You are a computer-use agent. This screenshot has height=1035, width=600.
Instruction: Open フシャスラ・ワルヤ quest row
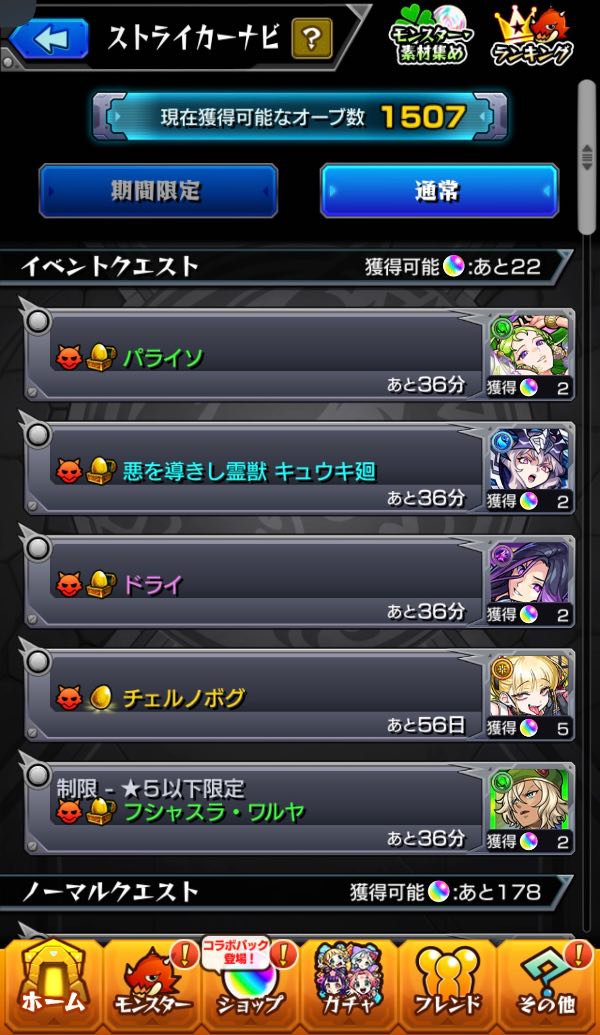260,810
